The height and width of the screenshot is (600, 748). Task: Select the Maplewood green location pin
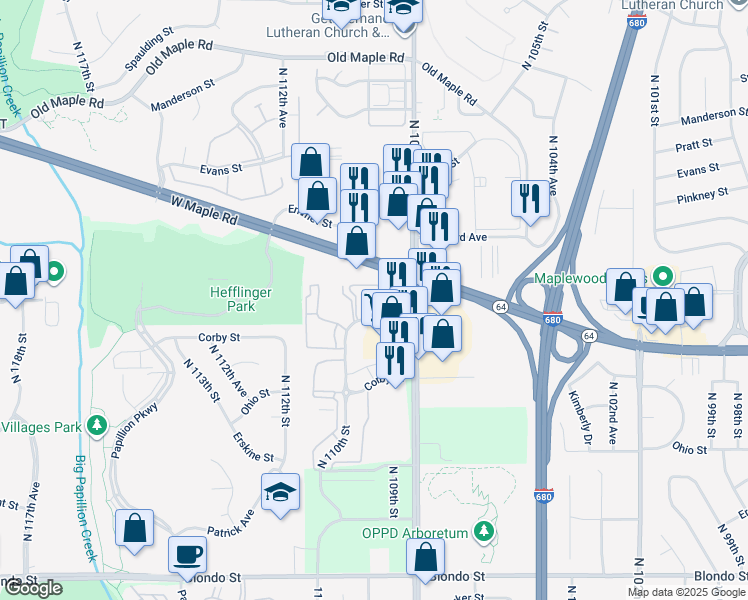pyautogui.click(x=663, y=276)
